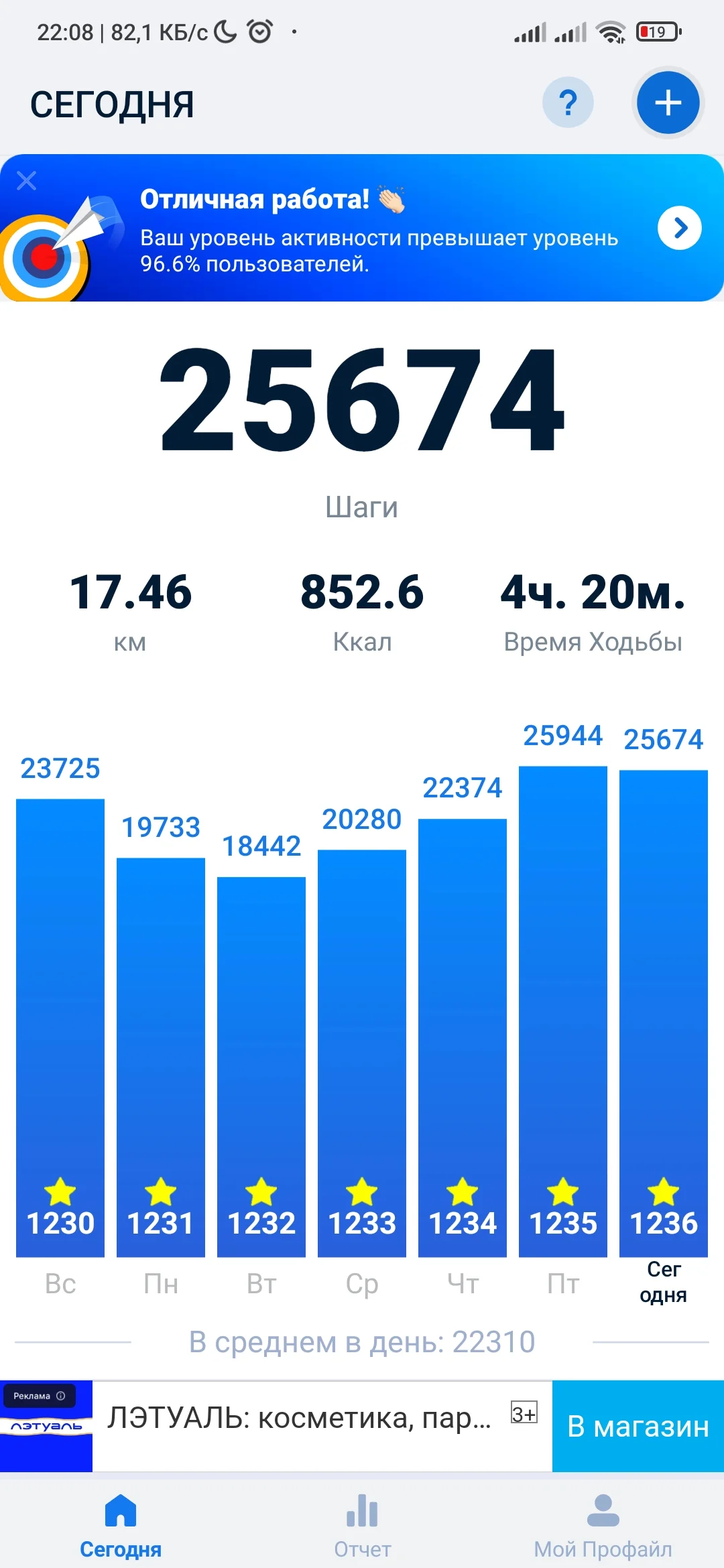The image size is (724, 1568).
Task: Open the help question mark
Action: coord(568,103)
